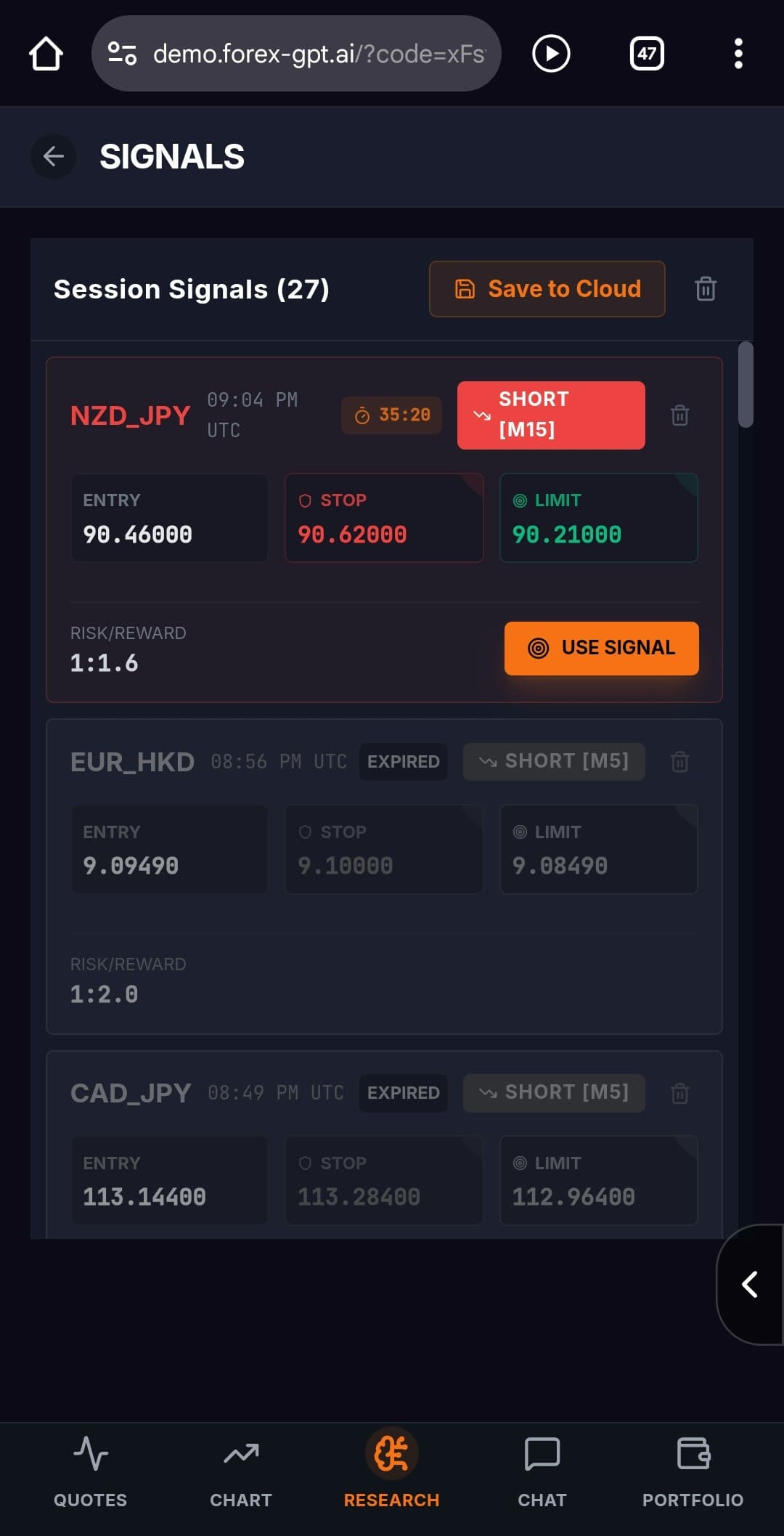Image resolution: width=784 pixels, height=1536 pixels.
Task: Tap the address bar showing demo.forex-gpt.ai
Action: [x=298, y=53]
